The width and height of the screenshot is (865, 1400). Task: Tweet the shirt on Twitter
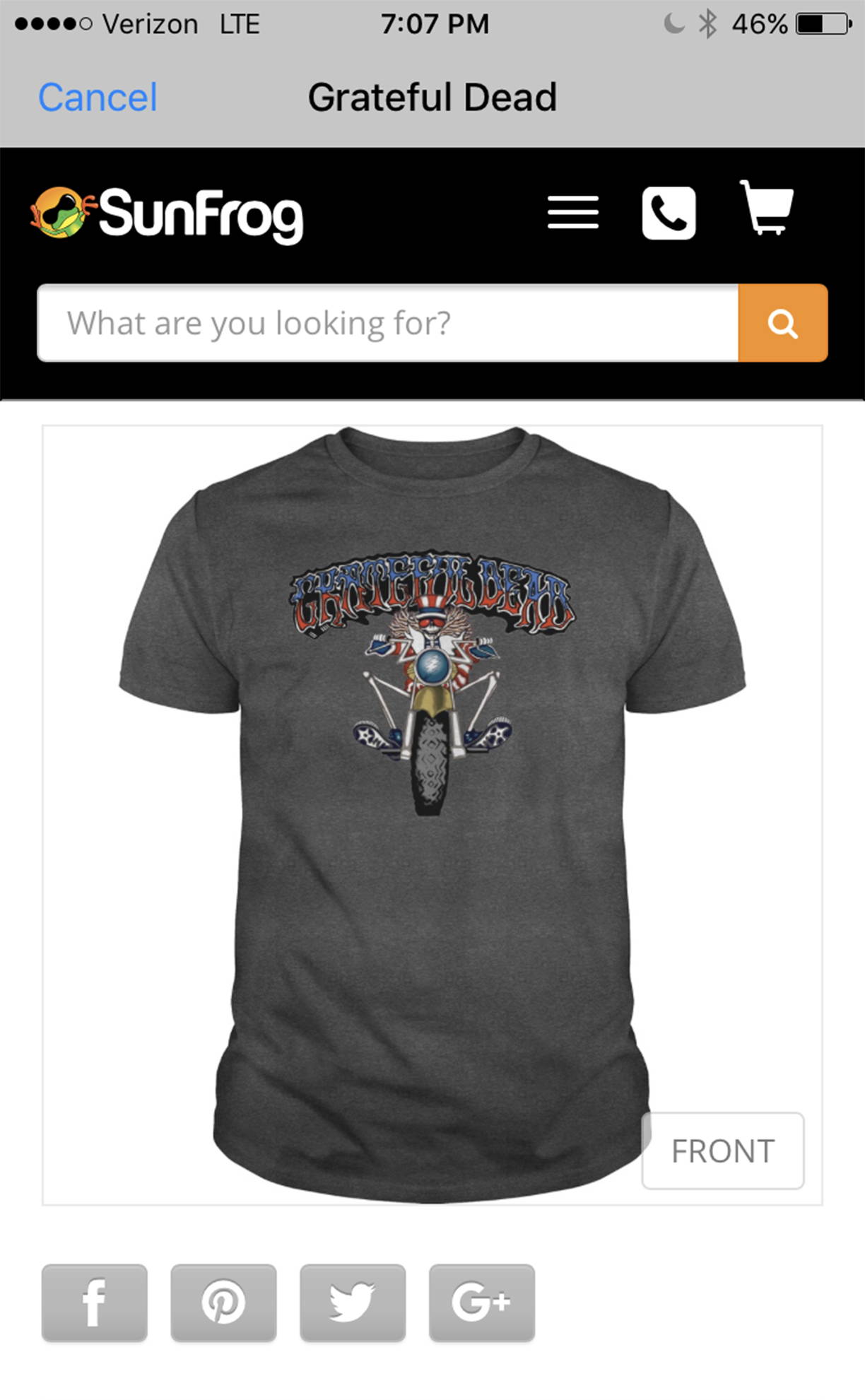(x=353, y=1302)
